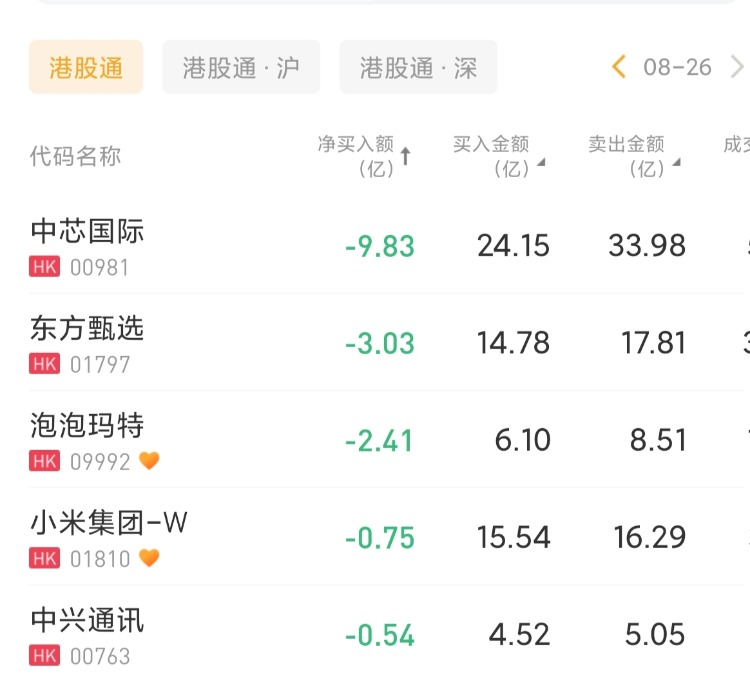Viewport: 750px width, 680px height.
Task: Switch to 港股通·深 tab
Action: pos(418,67)
